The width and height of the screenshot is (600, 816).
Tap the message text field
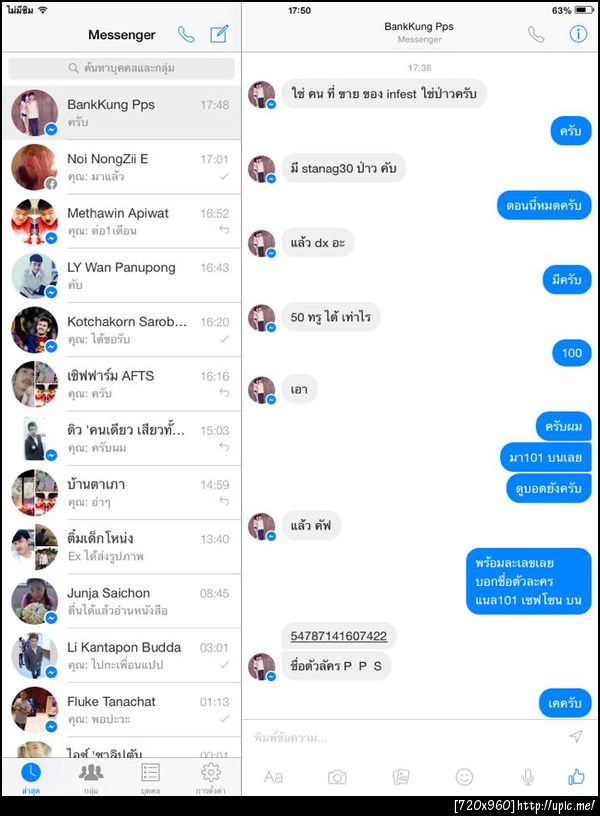(x=400, y=737)
